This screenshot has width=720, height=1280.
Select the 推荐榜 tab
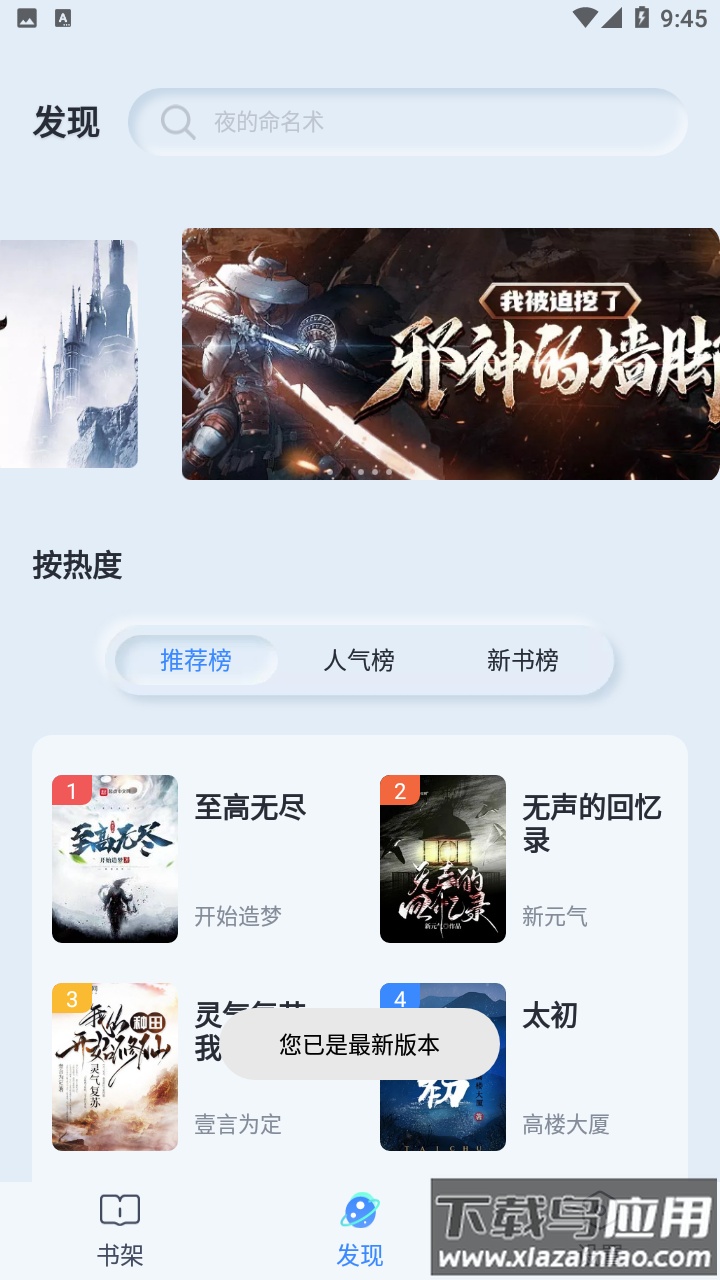pyautogui.click(x=196, y=660)
